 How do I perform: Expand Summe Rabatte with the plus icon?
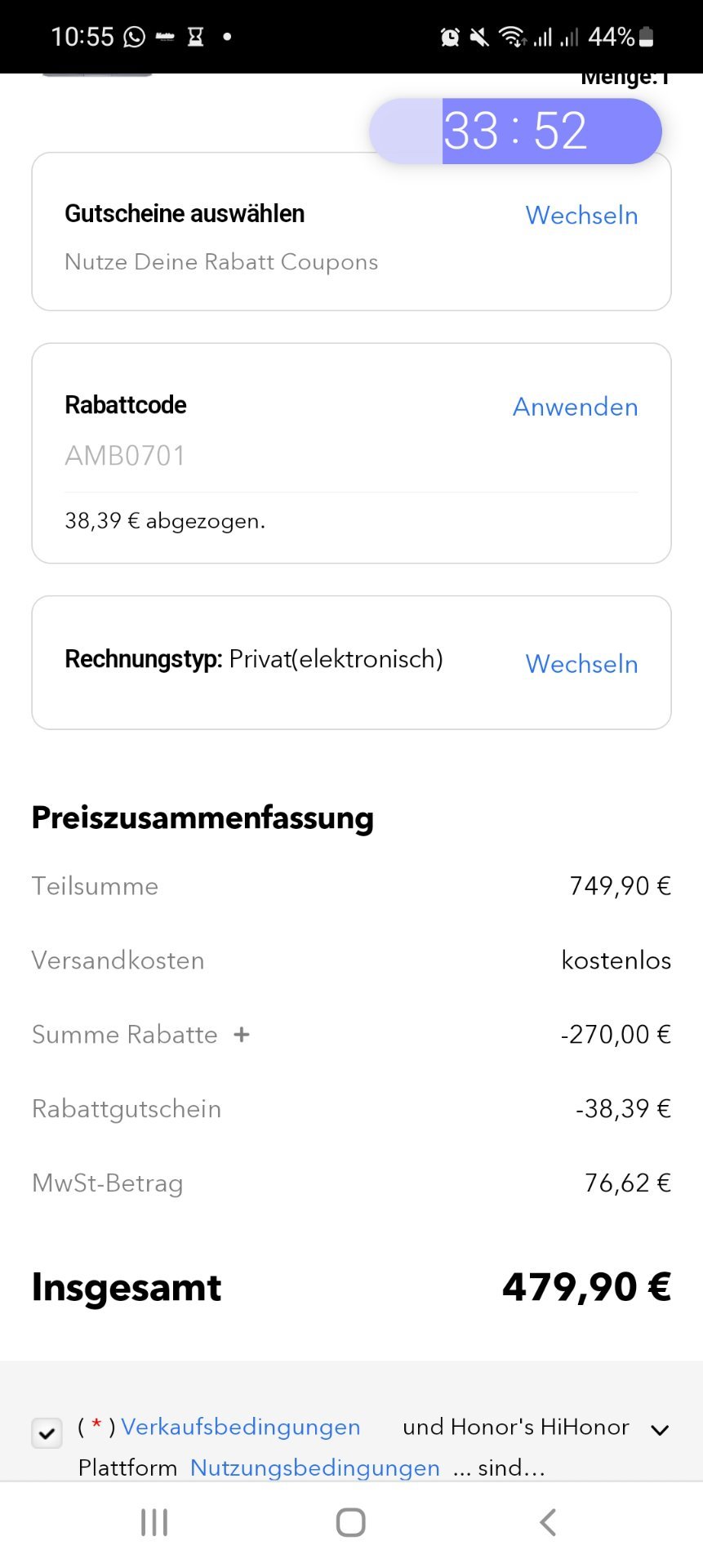point(241,1035)
